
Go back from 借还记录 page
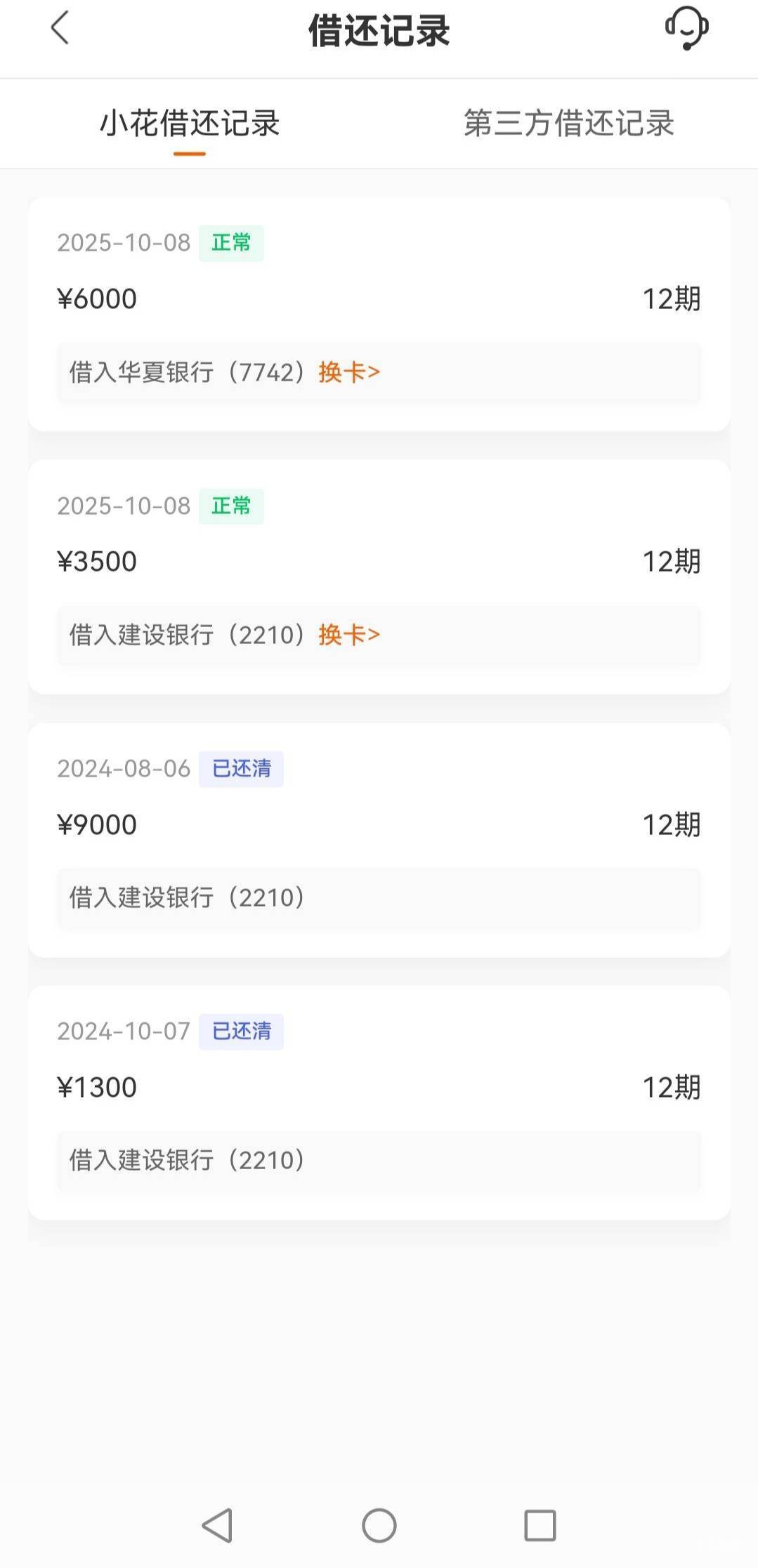(60, 29)
